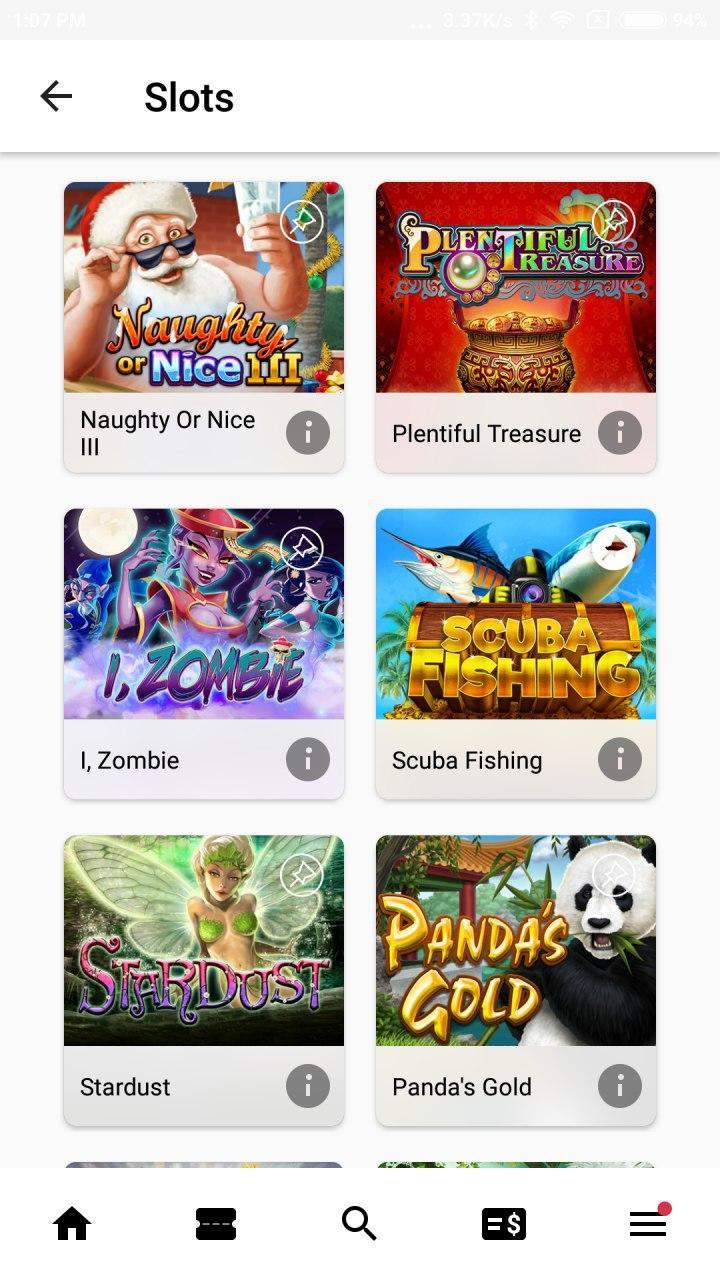The width and height of the screenshot is (720, 1280).
Task: Pin Naughty Or Nice III as favorite
Action: click(303, 221)
